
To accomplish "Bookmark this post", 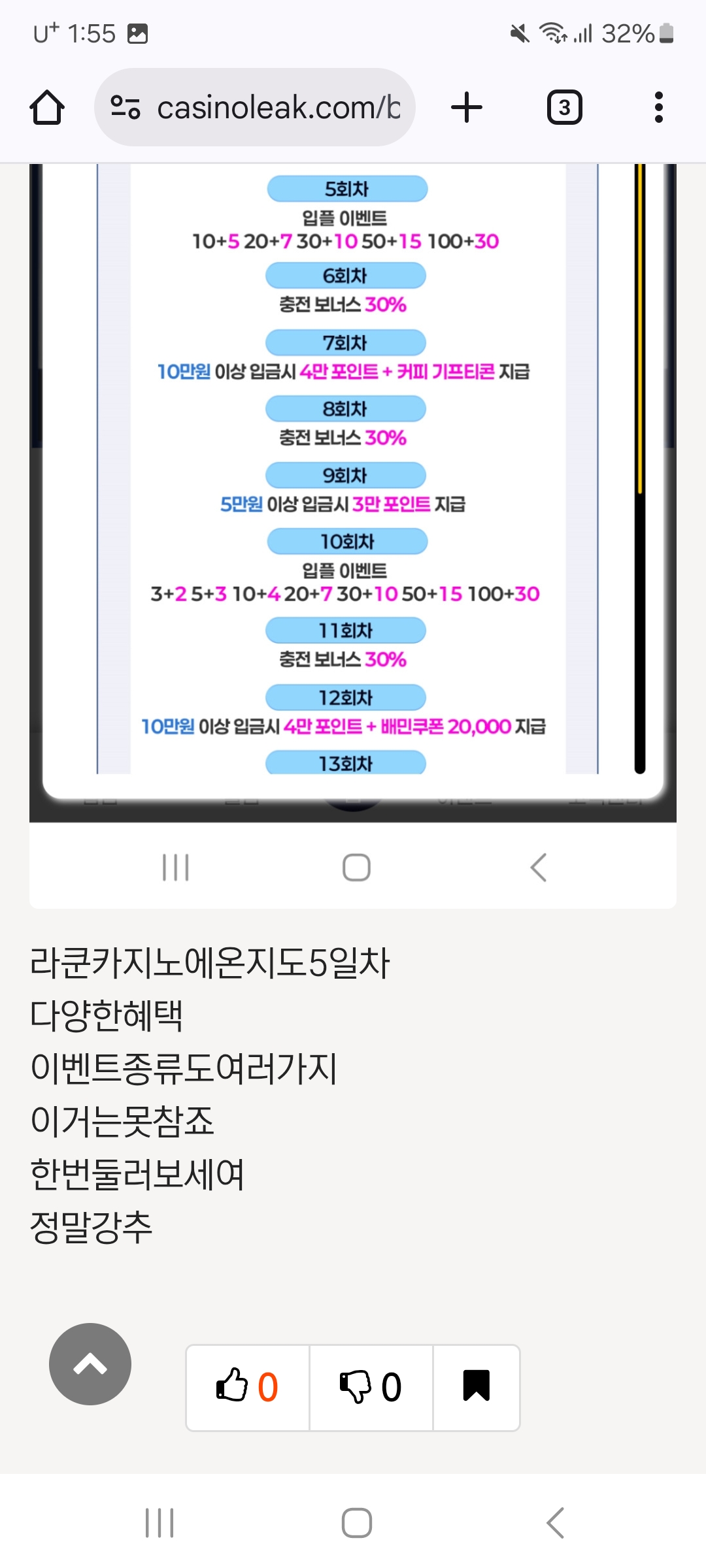I will (477, 1387).
